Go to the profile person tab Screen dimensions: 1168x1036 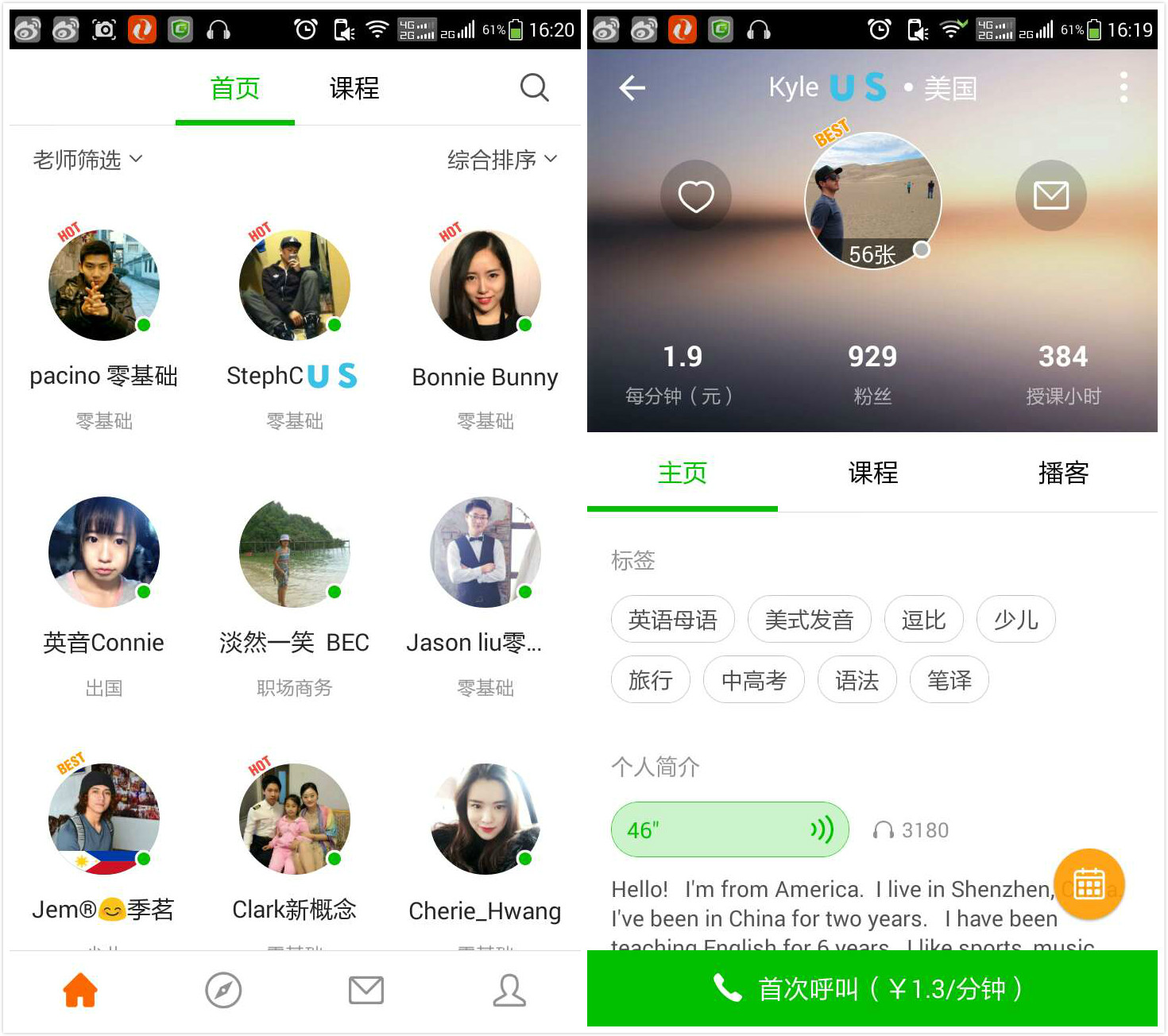pyautogui.click(x=509, y=991)
